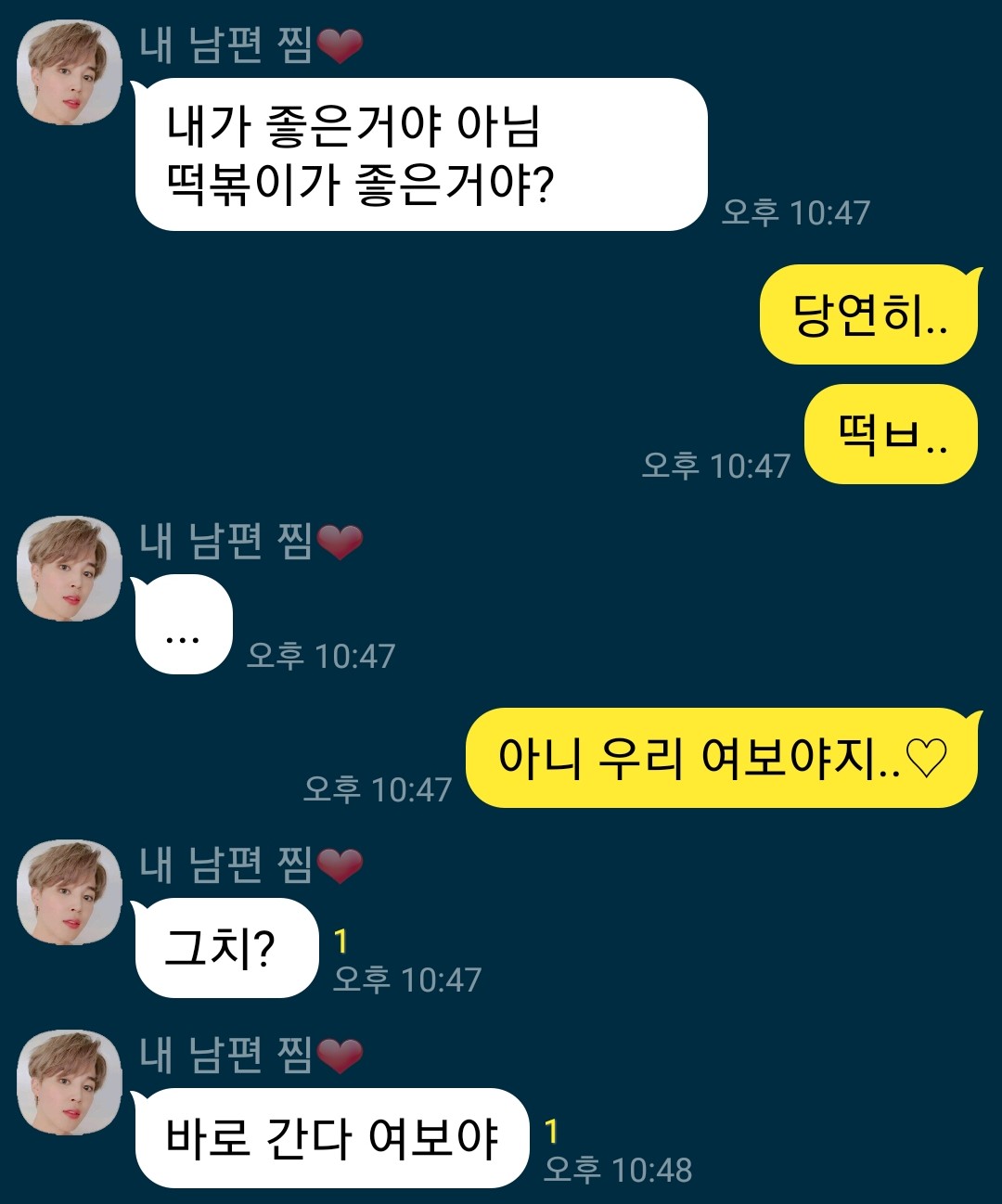The height and width of the screenshot is (1204, 1002).
Task: View profile photo beside the "그치?" message
Action: click(70, 892)
